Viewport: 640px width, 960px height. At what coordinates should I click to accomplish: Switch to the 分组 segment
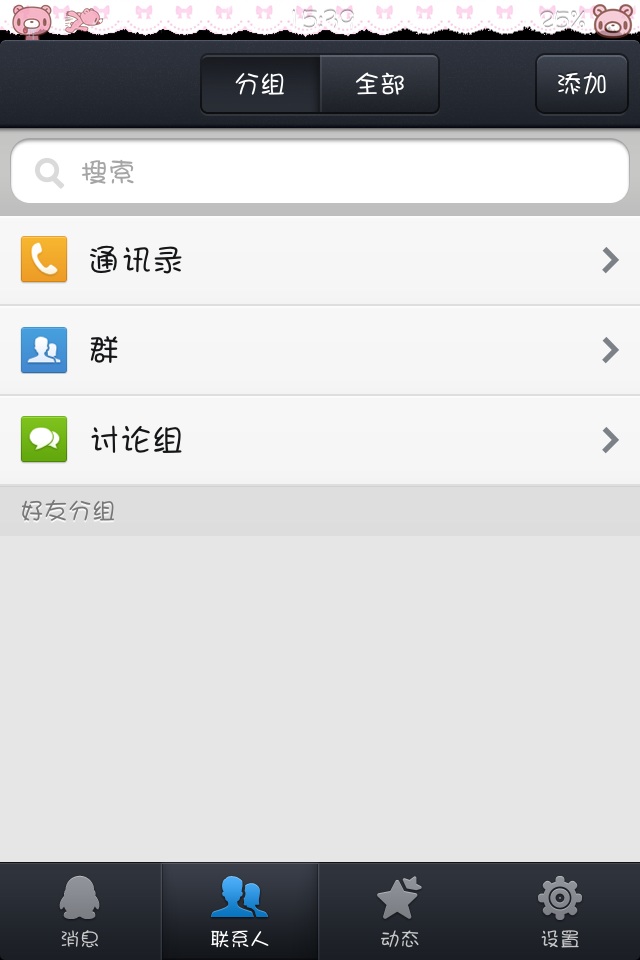point(261,84)
